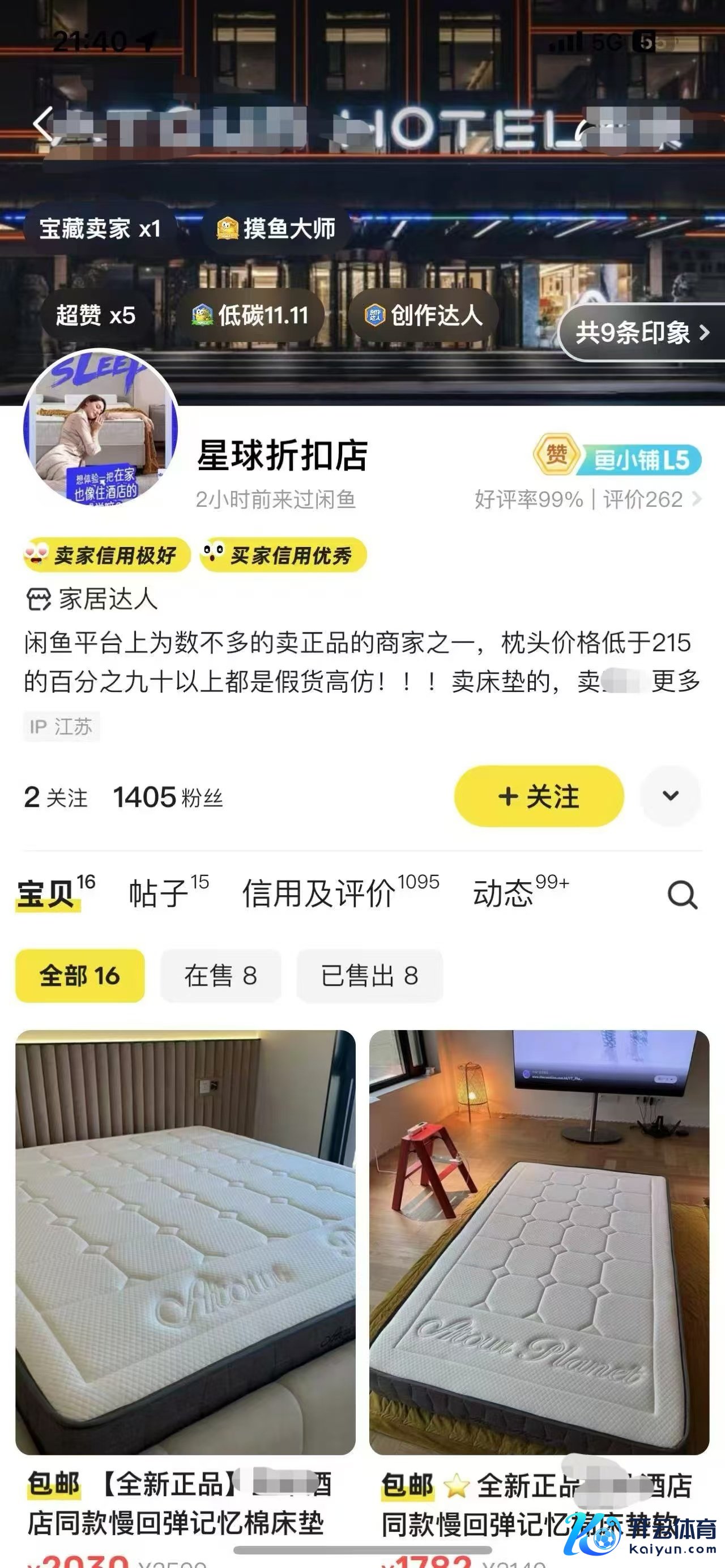Tap the 买家信用优秀 badge
Viewport: 725px width, 1568px height.
coord(283,555)
